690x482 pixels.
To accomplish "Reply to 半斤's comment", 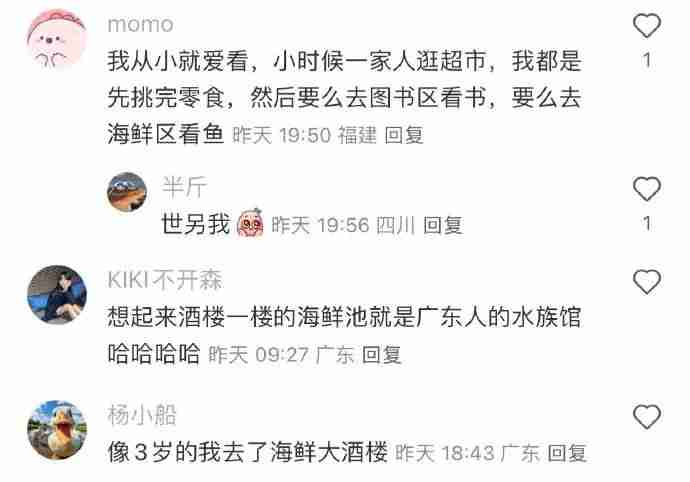I will [x=443, y=226].
